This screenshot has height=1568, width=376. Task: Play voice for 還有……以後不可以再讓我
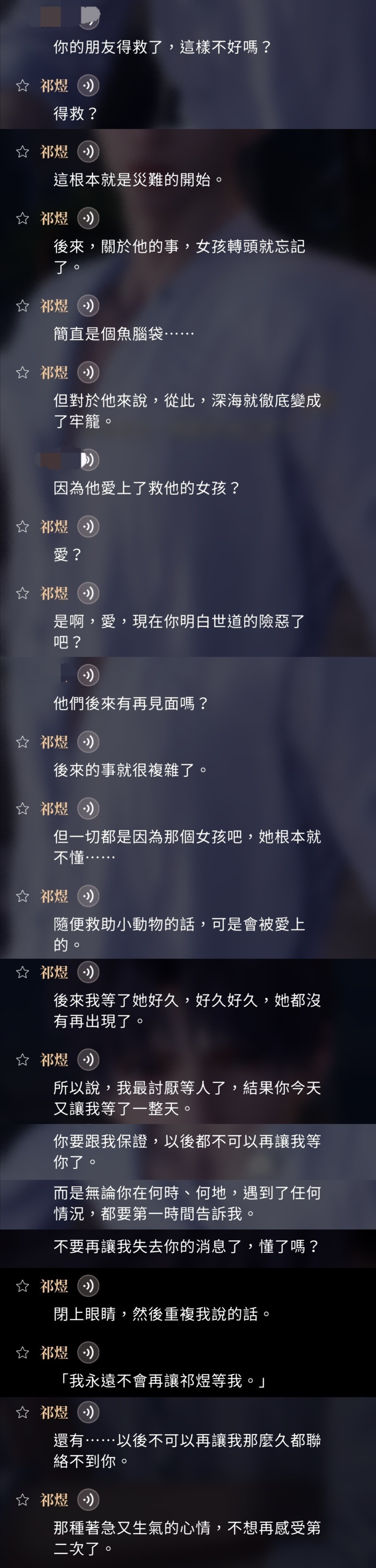point(88,1412)
